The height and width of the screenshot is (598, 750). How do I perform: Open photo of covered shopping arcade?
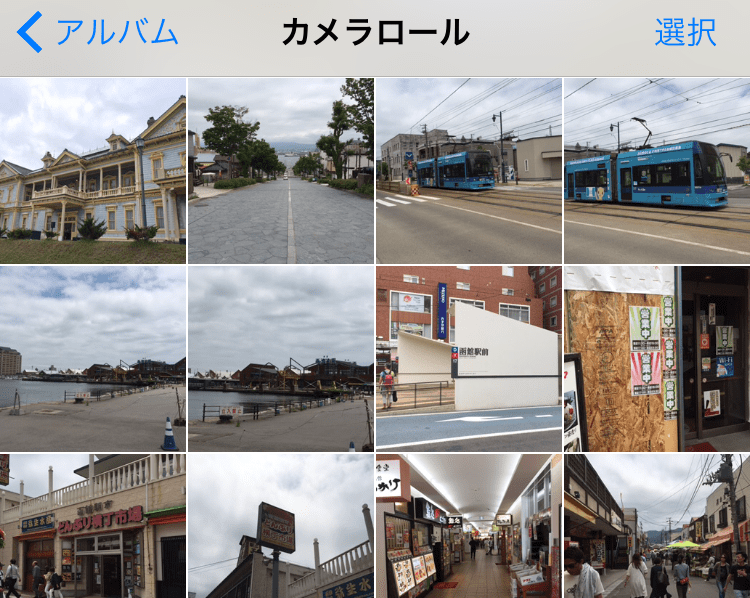(468, 526)
